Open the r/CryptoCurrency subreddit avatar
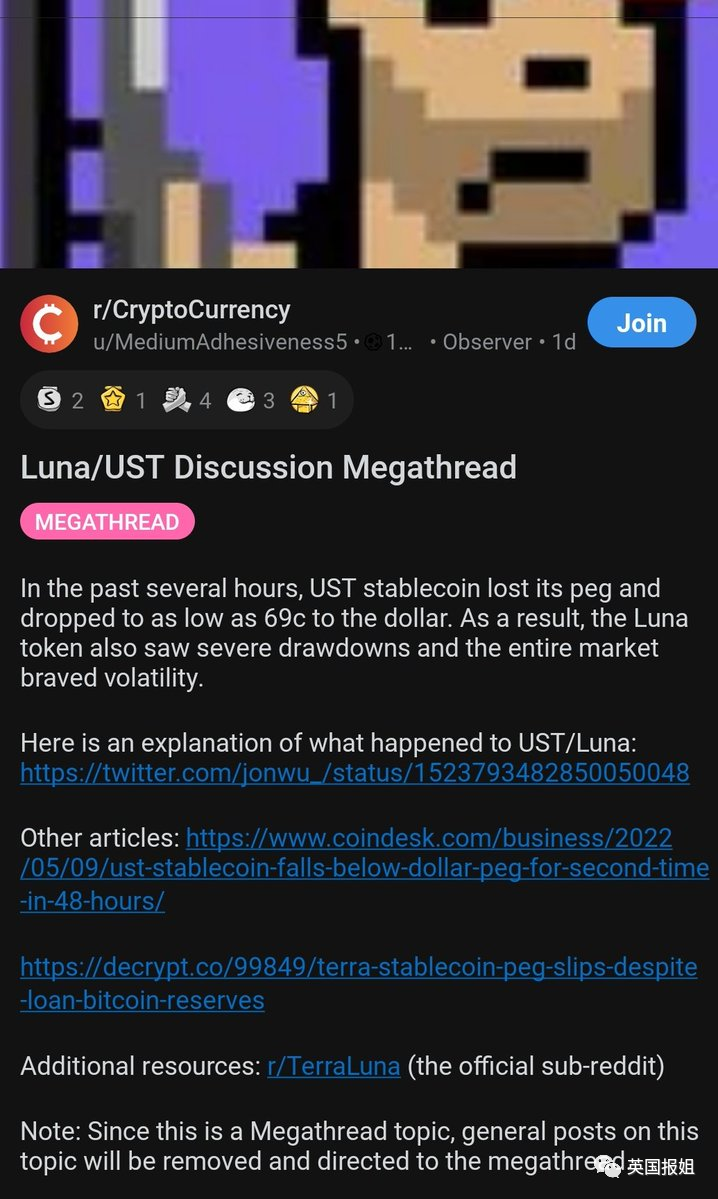 point(49,324)
